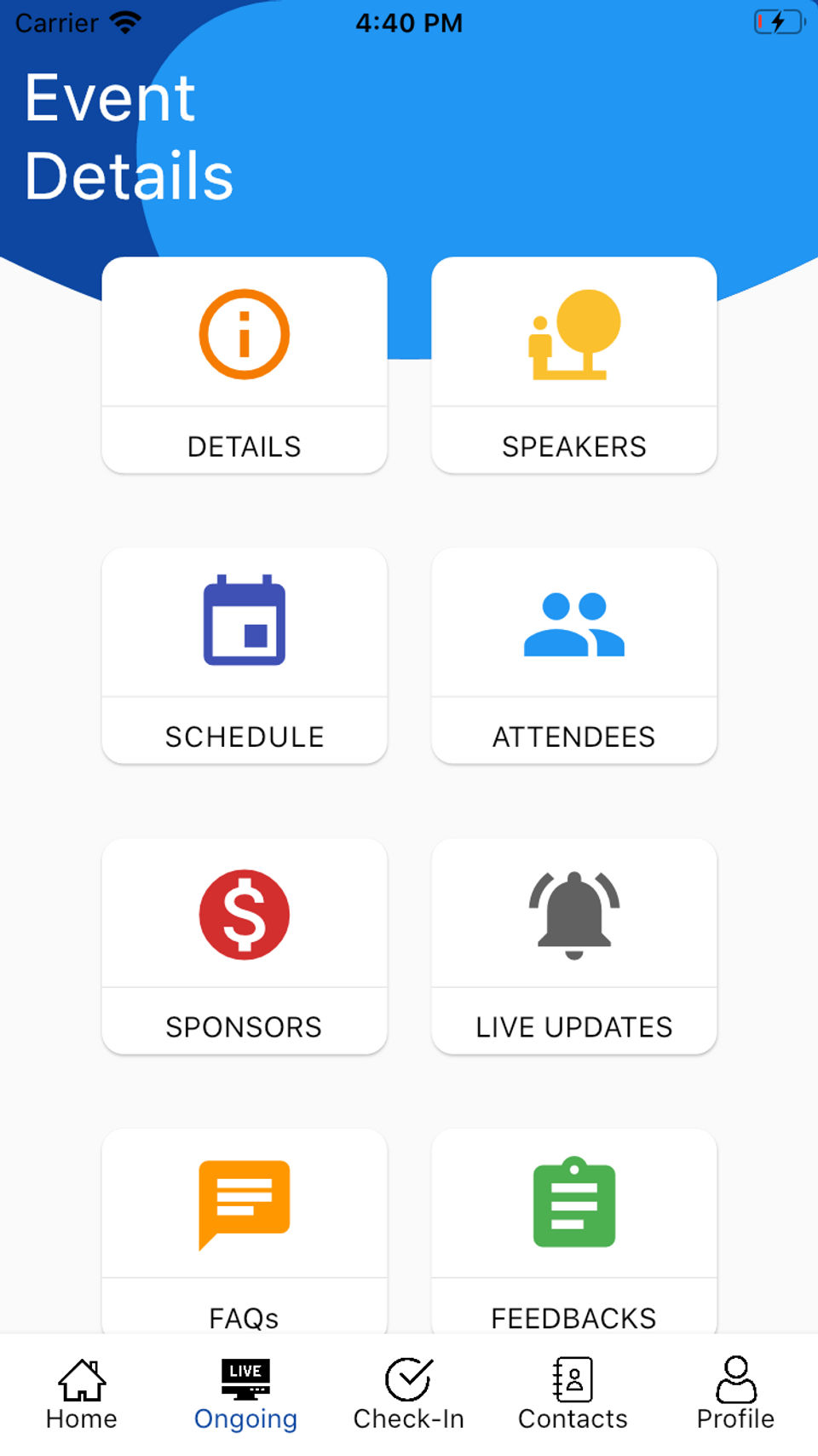Open the Sponsors card
This screenshot has height=1456, width=818.
pos(245,946)
